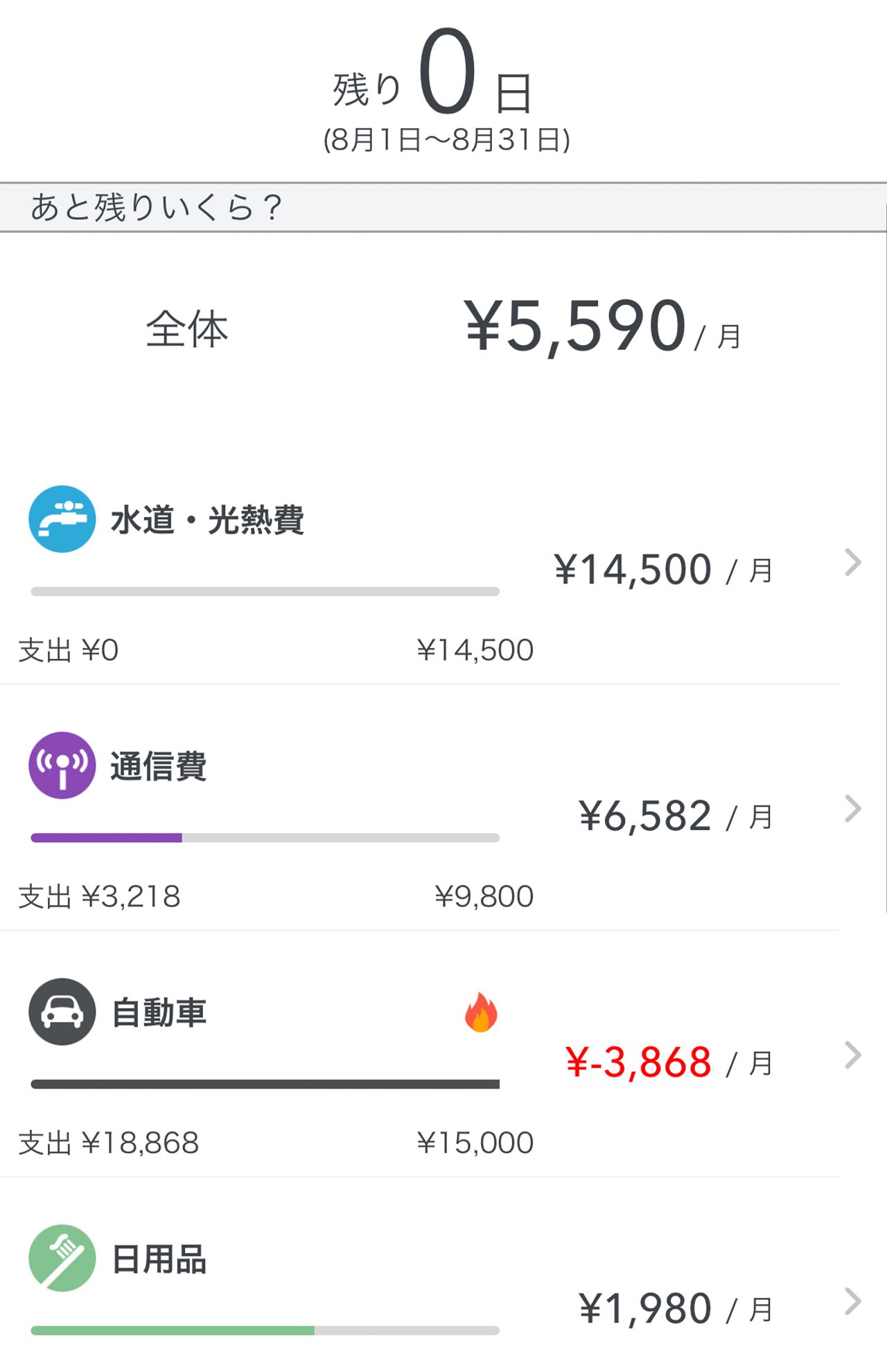Click the 水道・光熱費 category icon circle

click(61, 519)
